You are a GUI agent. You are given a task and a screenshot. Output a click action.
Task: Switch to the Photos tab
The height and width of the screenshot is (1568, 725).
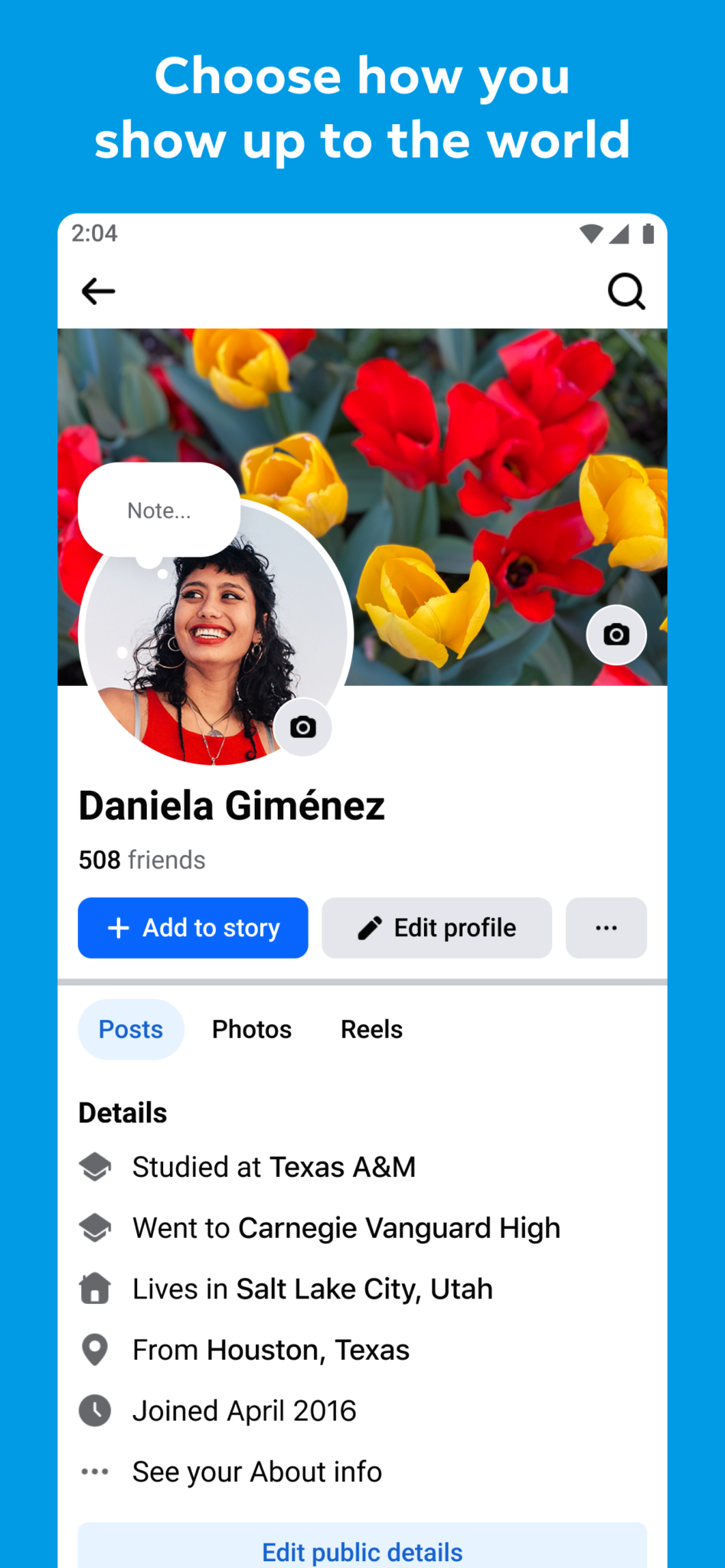(251, 1029)
